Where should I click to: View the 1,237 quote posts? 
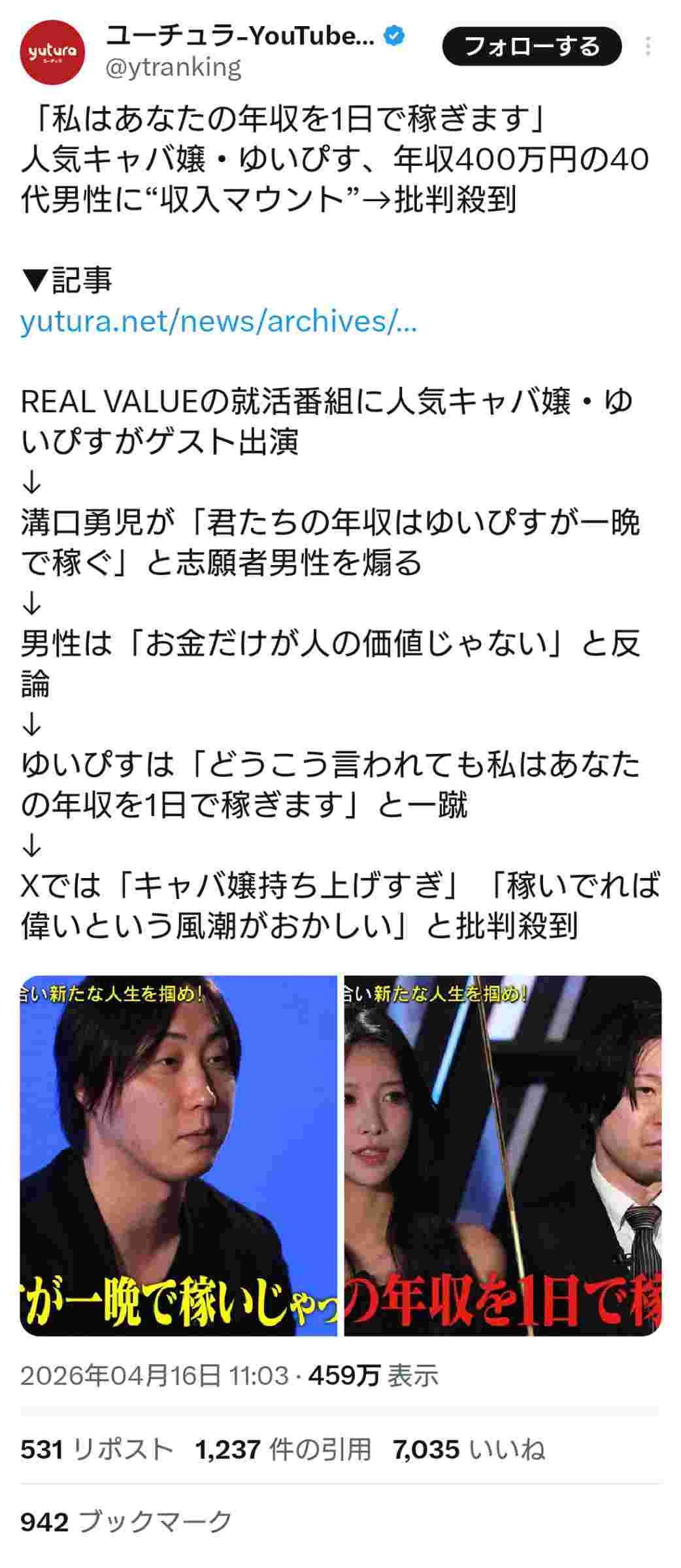283,1450
